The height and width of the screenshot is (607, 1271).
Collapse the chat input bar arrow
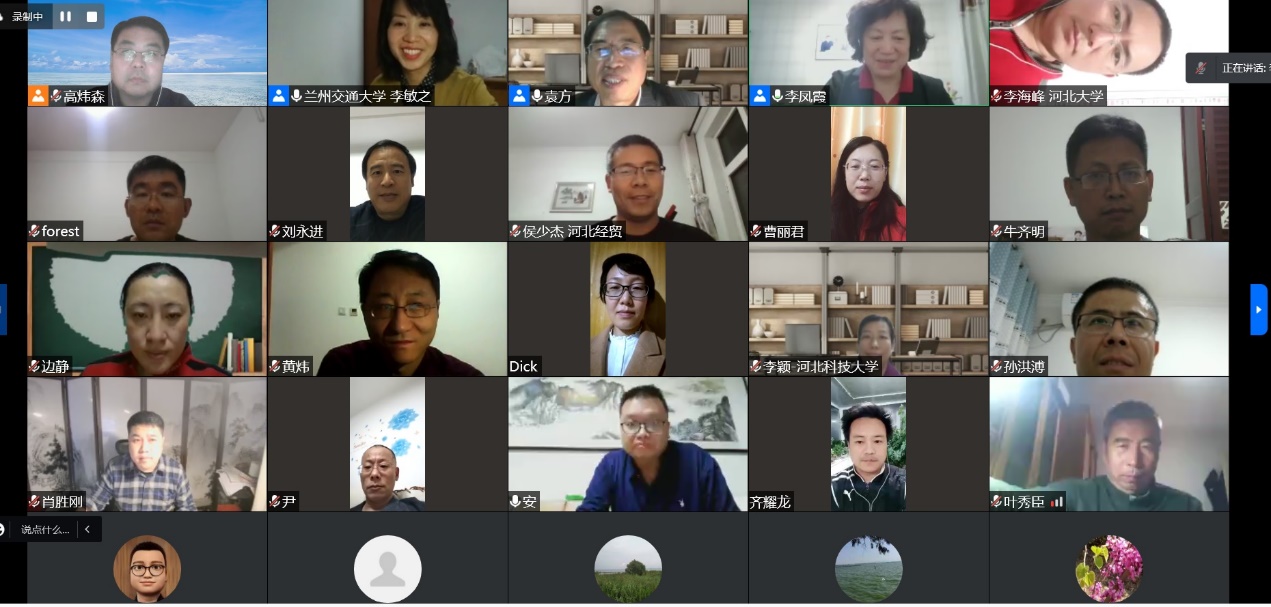pos(87,529)
